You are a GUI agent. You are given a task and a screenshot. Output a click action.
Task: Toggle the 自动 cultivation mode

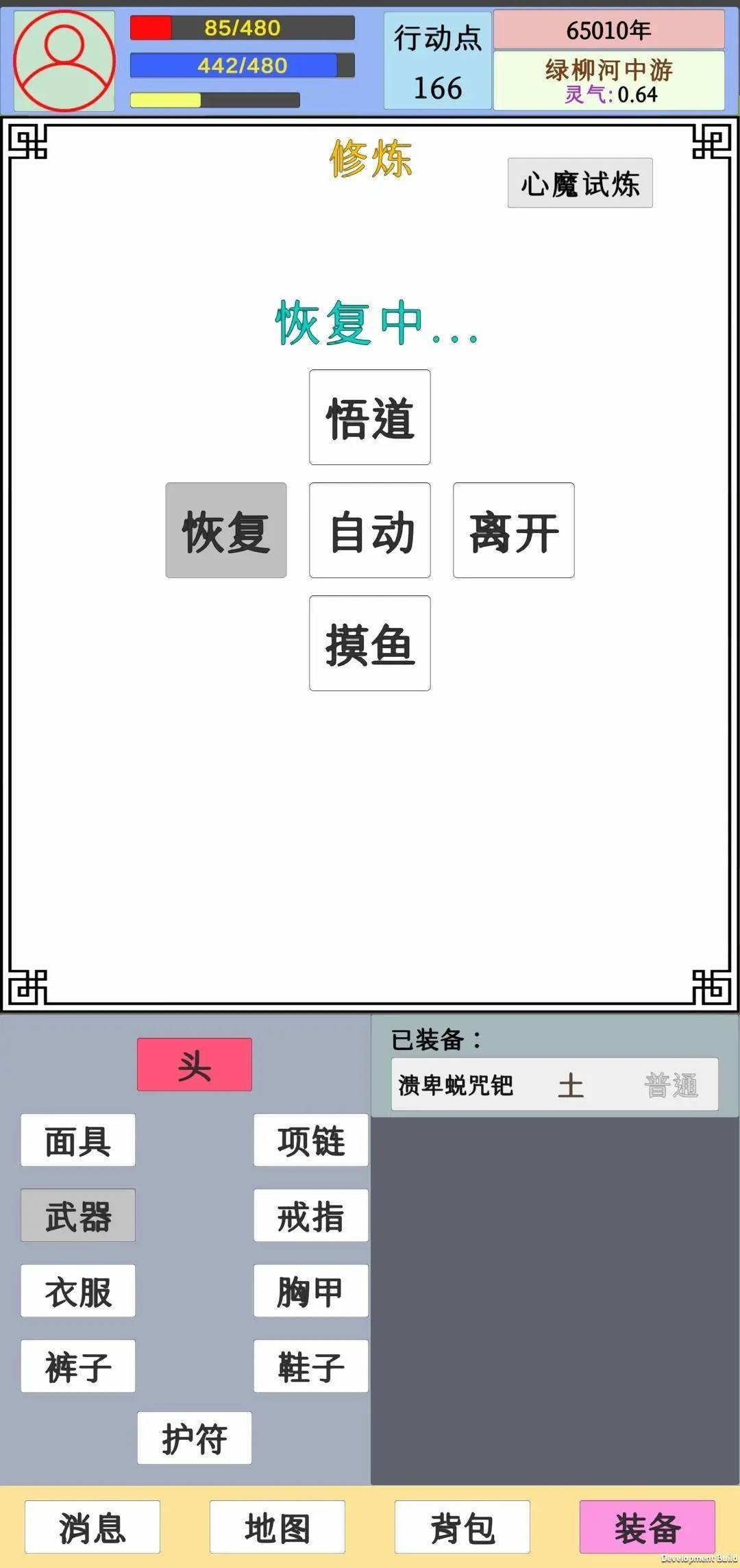(x=369, y=531)
